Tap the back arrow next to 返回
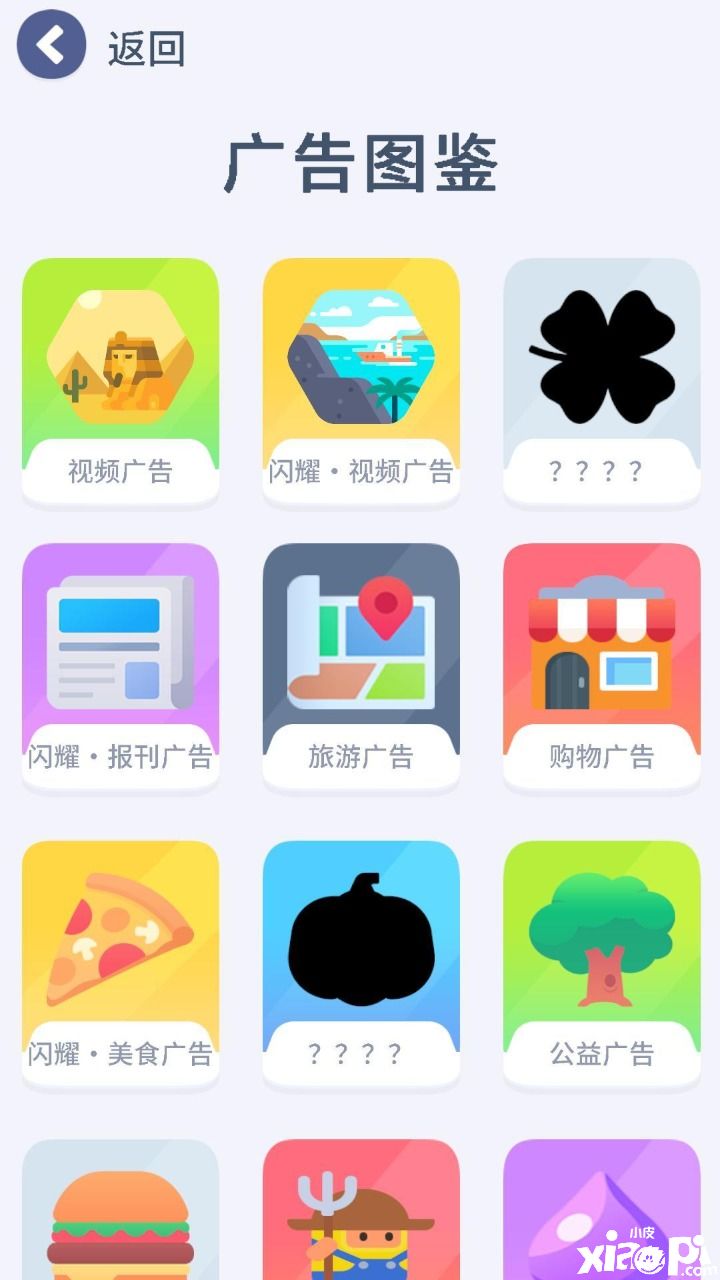This screenshot has width=720, height=1280. (51, 45)
